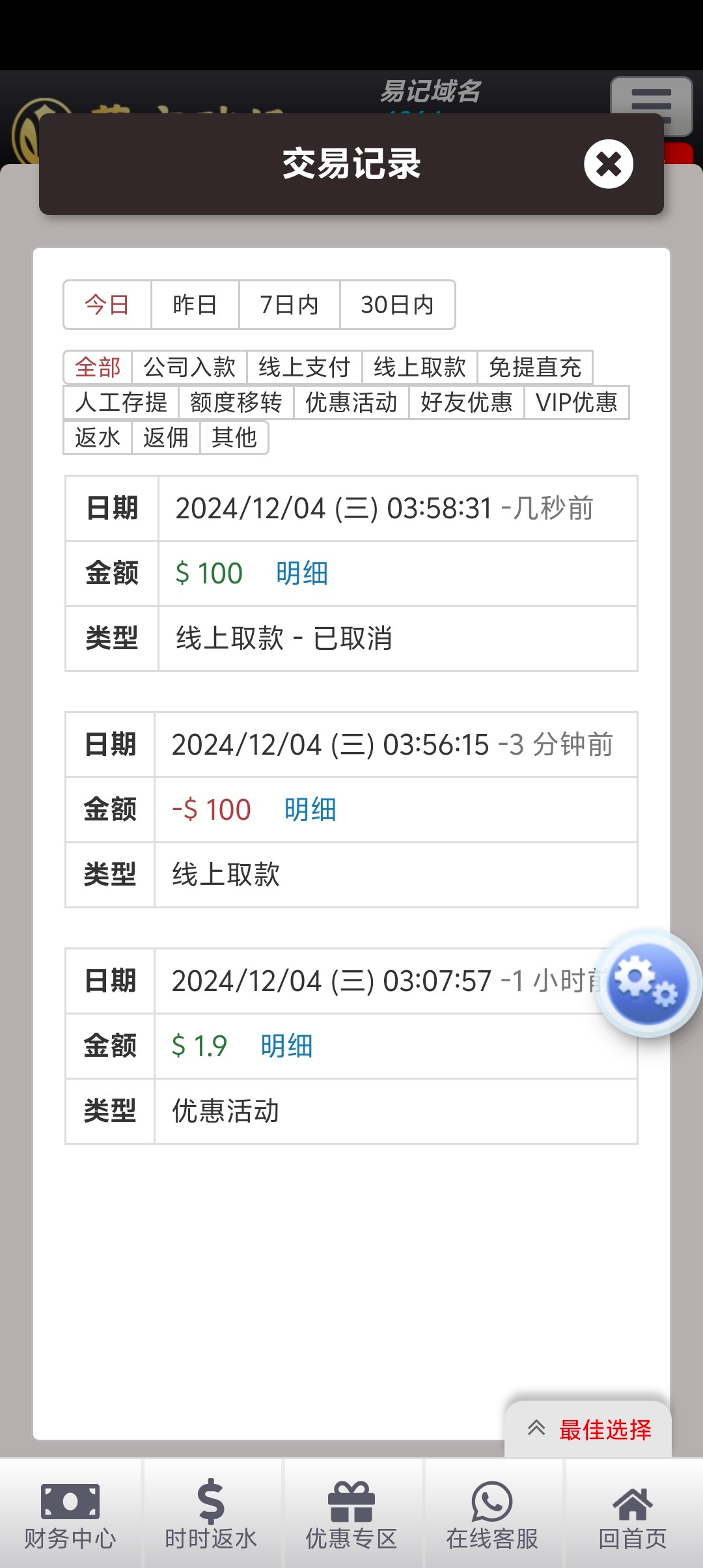Open 明细 for the $1.9 promotion

click(x=286, y=1046)
